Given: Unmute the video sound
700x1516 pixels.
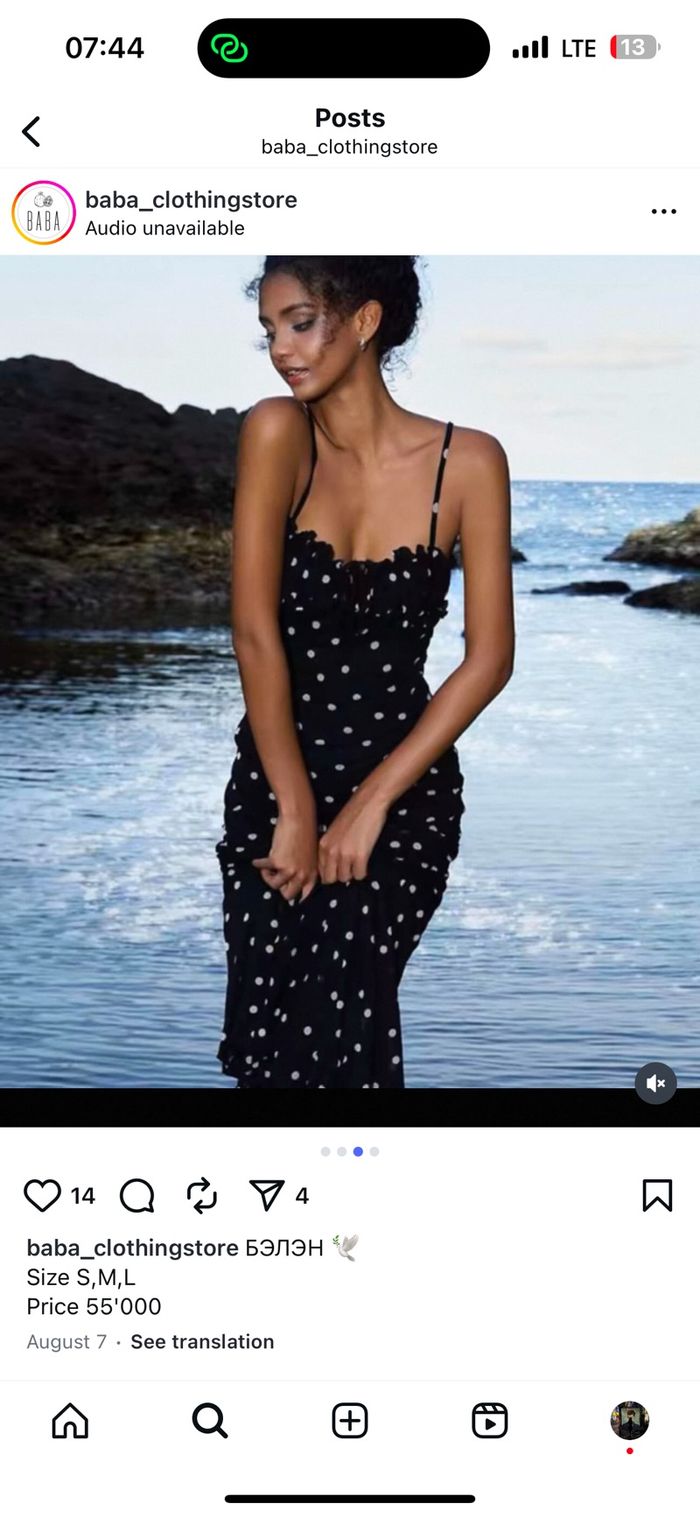Looking at the screenshot, I should (656, 1083).
